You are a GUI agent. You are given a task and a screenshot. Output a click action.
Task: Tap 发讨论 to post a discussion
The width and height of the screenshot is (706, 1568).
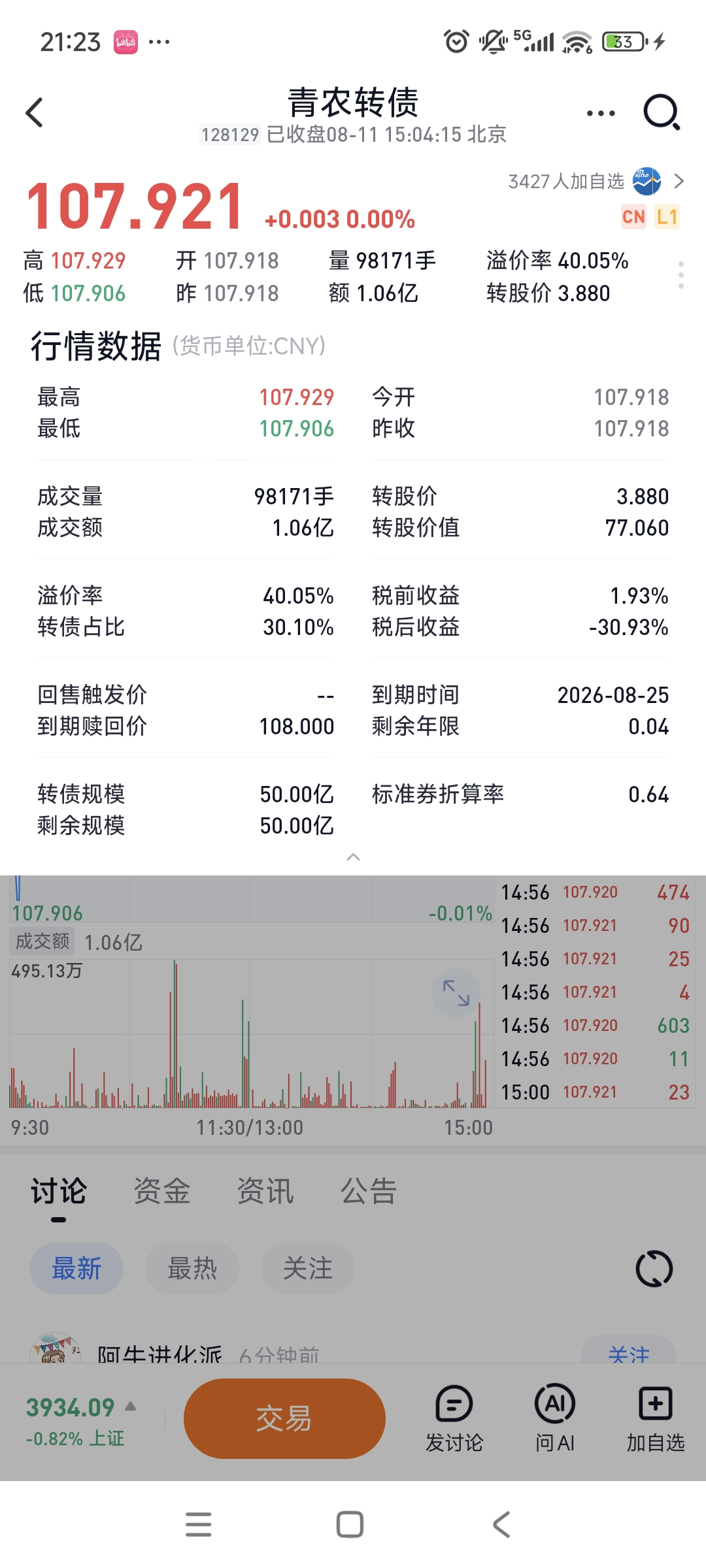point(454,1418)
